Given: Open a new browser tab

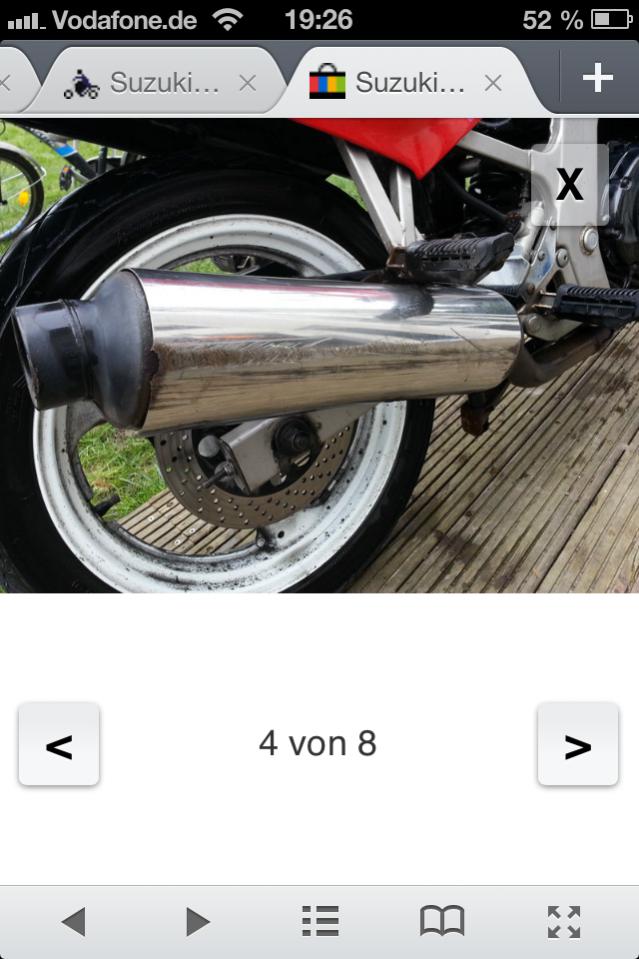Looking at the screenshot, I should point(597,78).
